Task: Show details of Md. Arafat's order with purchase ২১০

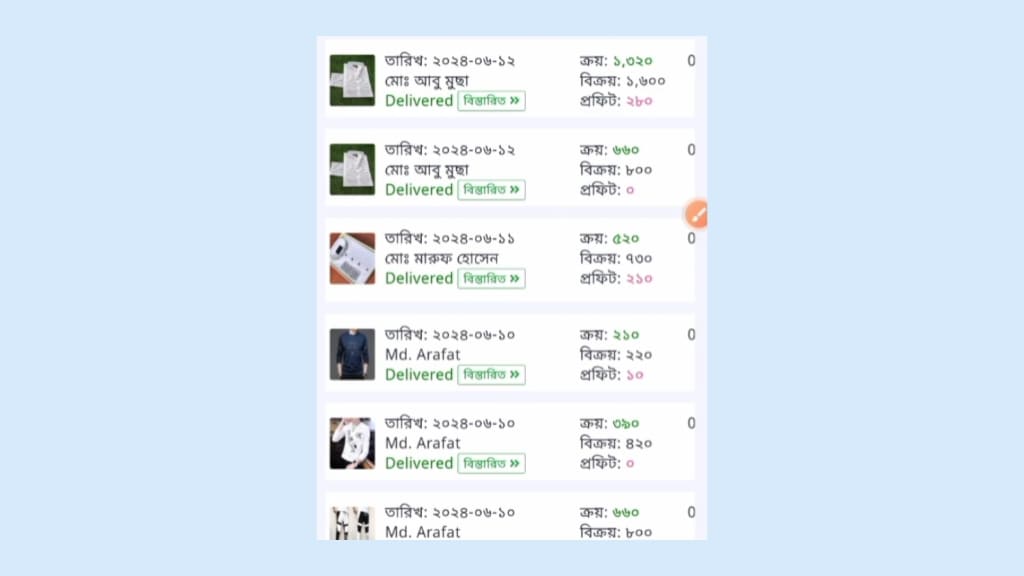Action: click(491, 374)
